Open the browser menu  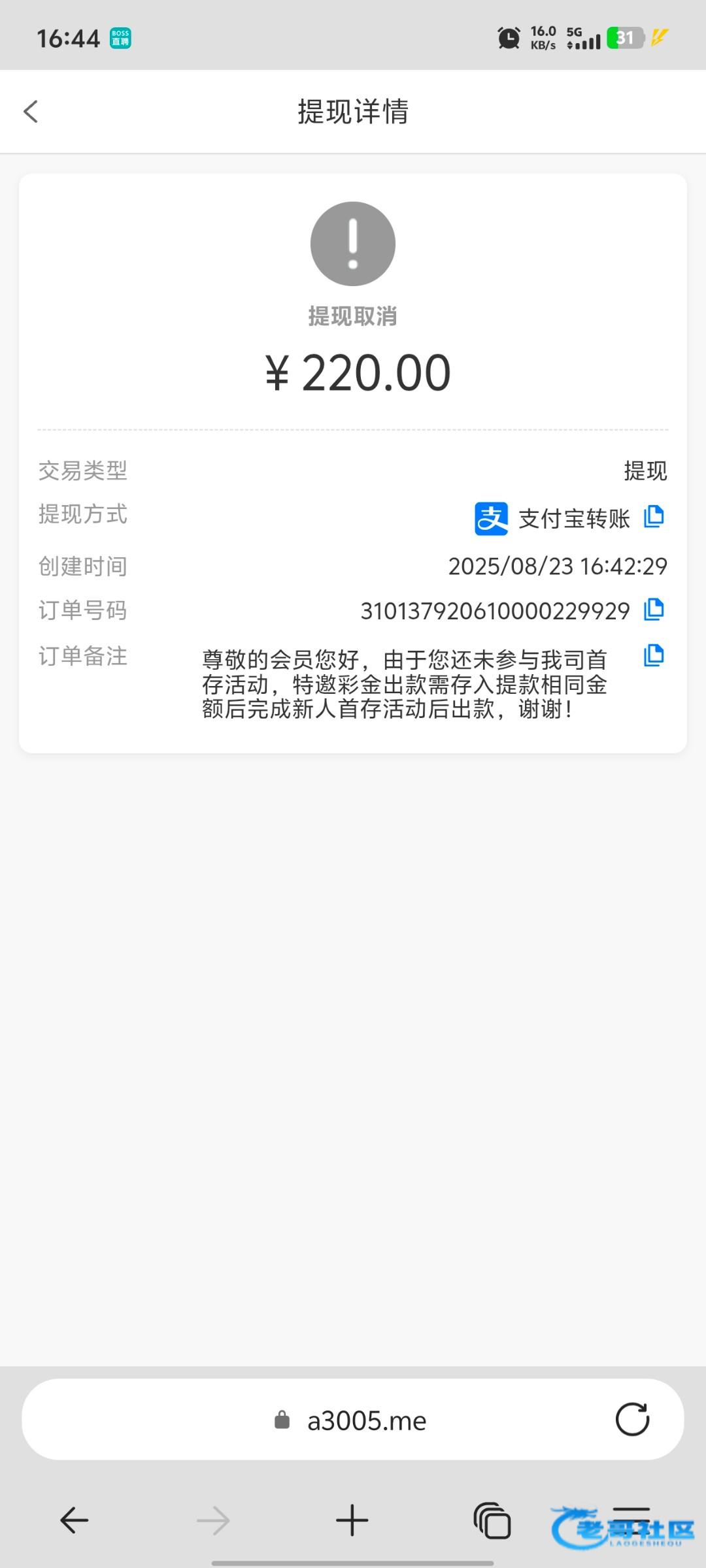(x=631, y=1520)
